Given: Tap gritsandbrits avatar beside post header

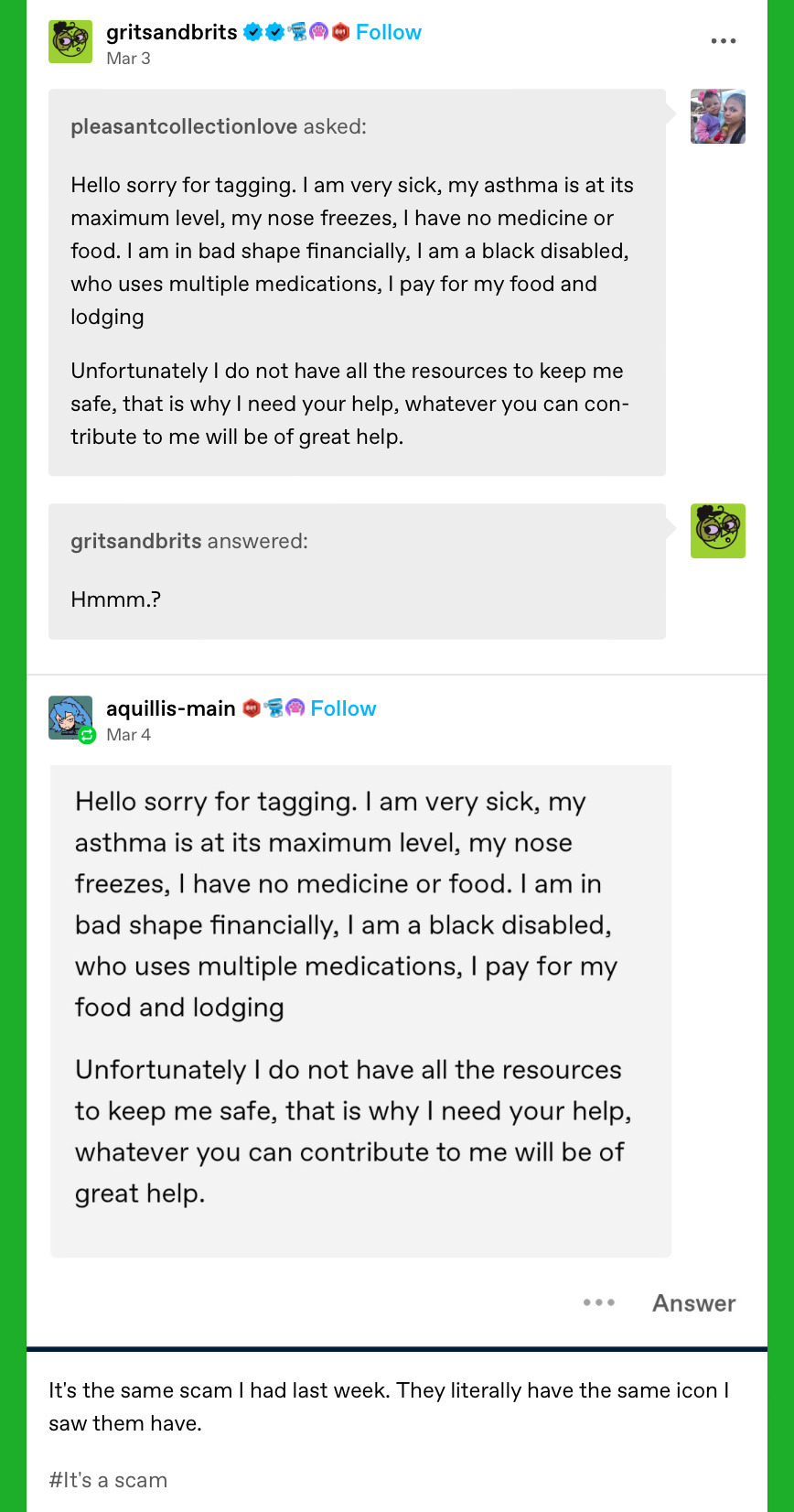Looking at the screenshot, I should [x=70, y=41].
